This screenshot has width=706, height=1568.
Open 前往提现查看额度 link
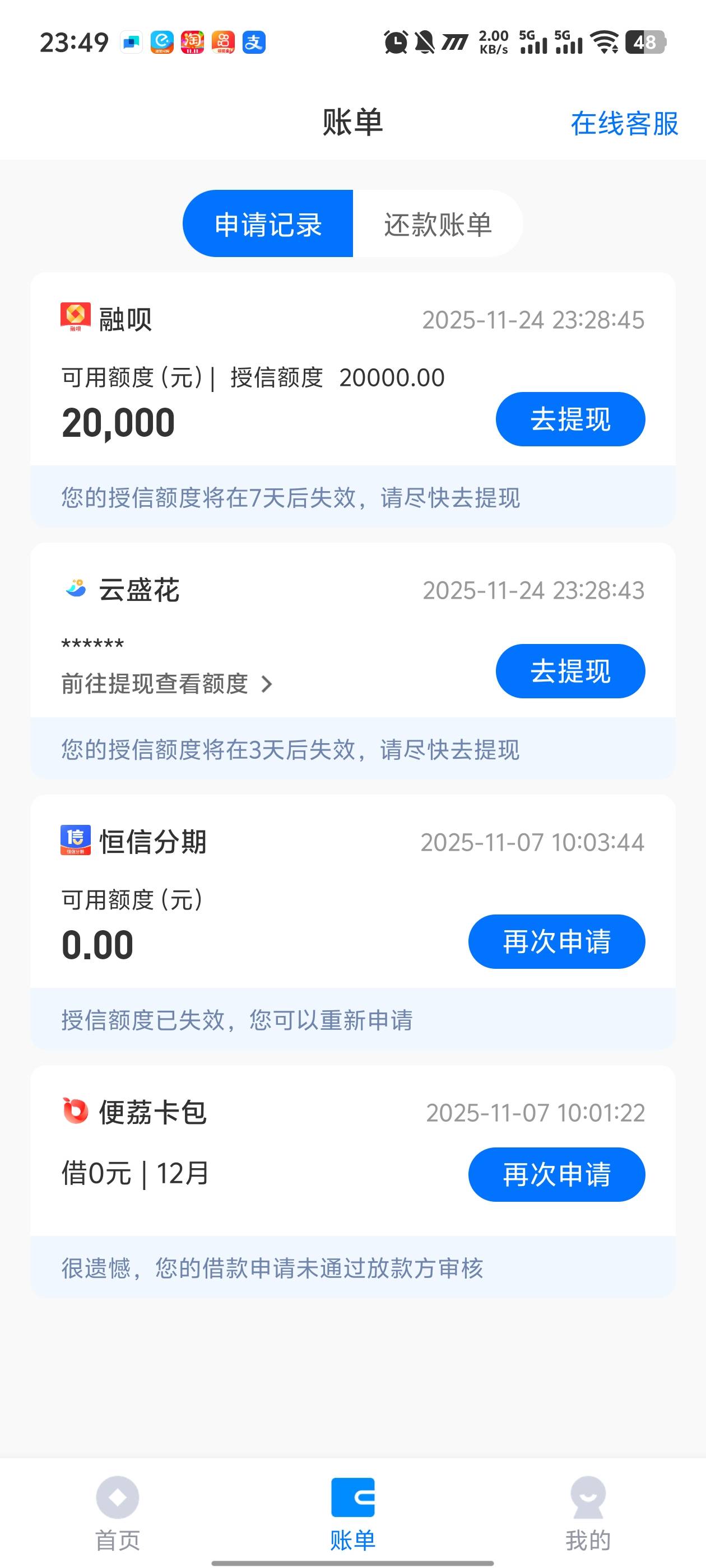[x=166, y=684]
